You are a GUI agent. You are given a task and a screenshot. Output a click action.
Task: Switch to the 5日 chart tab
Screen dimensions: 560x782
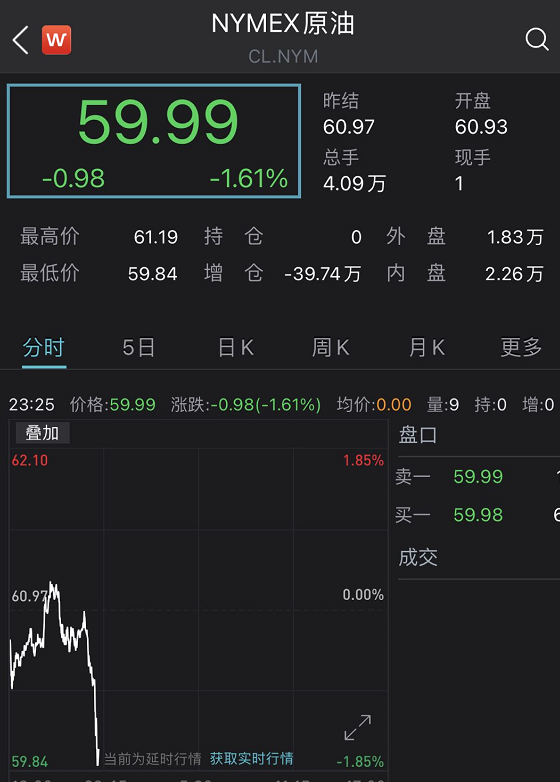[139, 347]
